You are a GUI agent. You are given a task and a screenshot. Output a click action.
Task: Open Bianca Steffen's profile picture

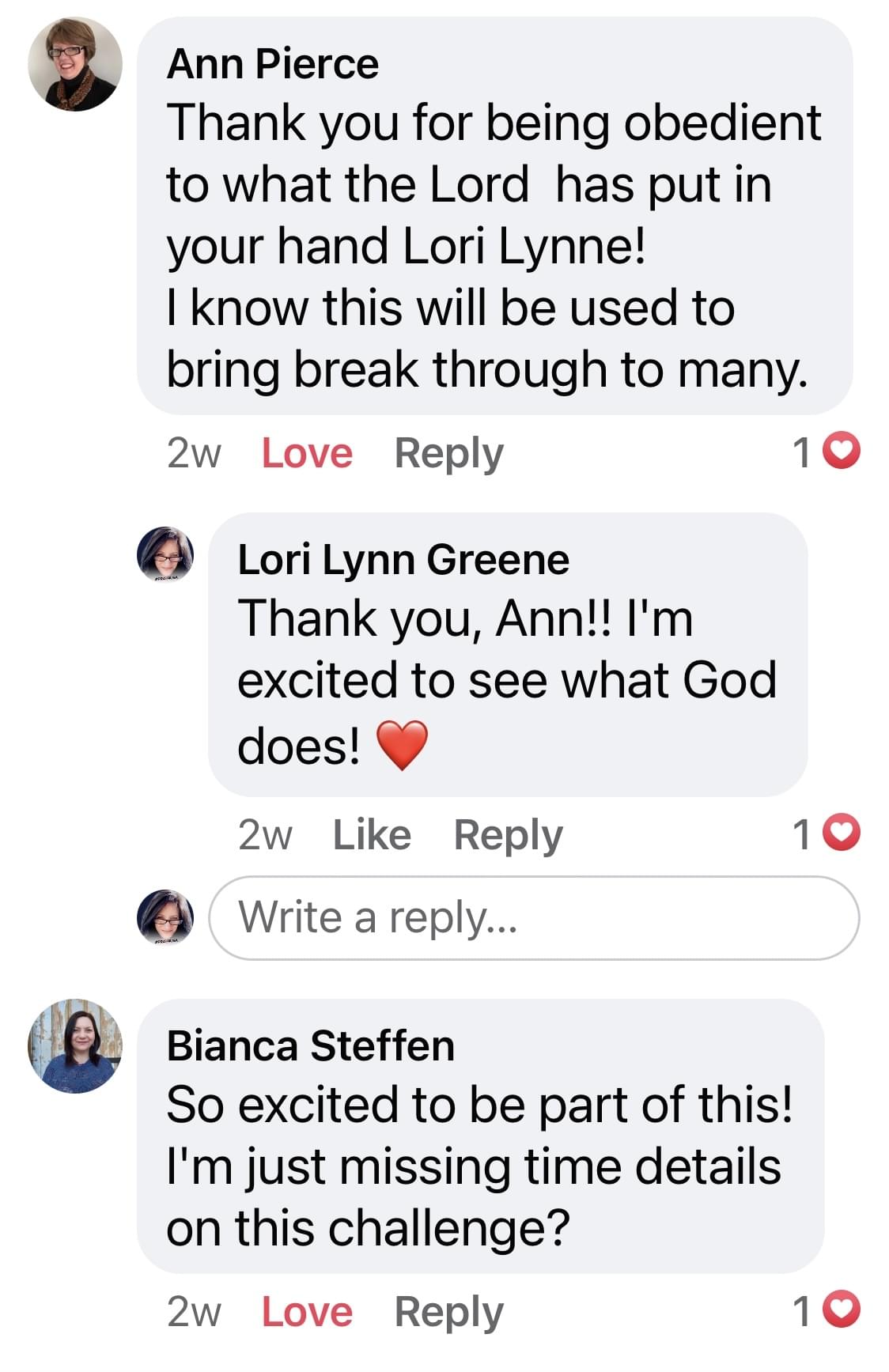click(x=75, y=1045)
